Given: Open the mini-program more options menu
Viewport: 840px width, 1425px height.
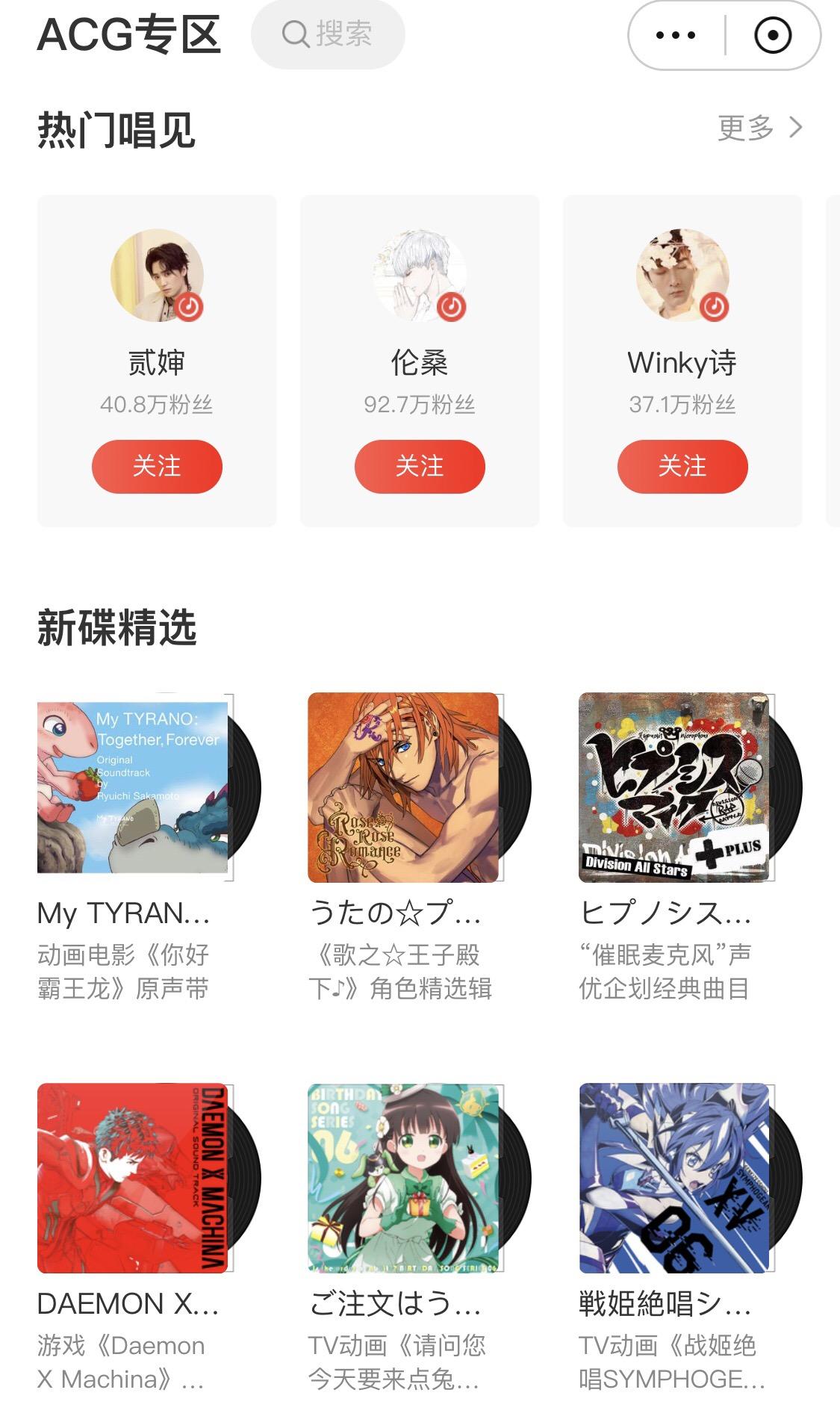Looking at the screenshot, I should [x=676, y=35].
